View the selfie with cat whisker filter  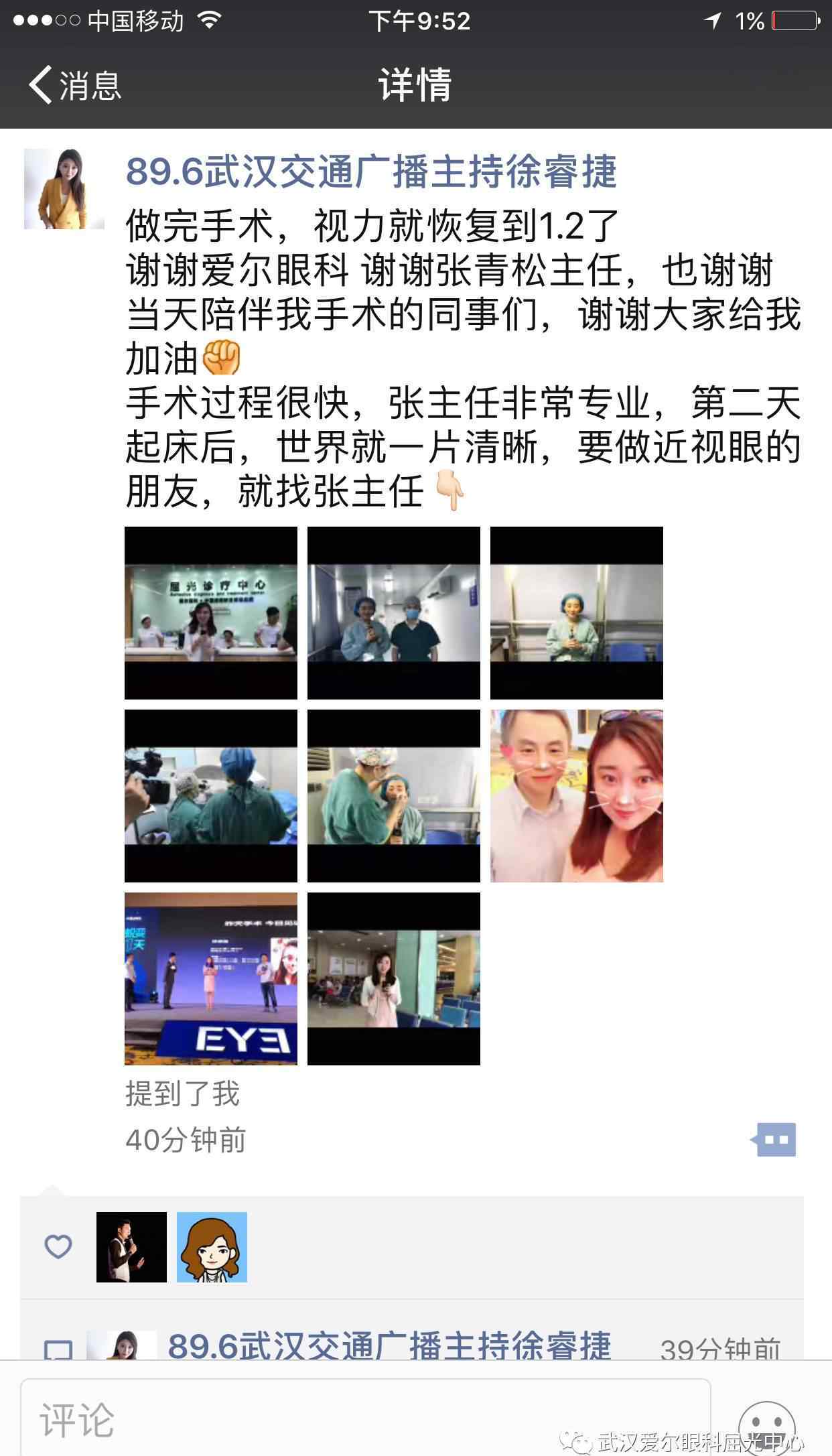click(577, 796)
